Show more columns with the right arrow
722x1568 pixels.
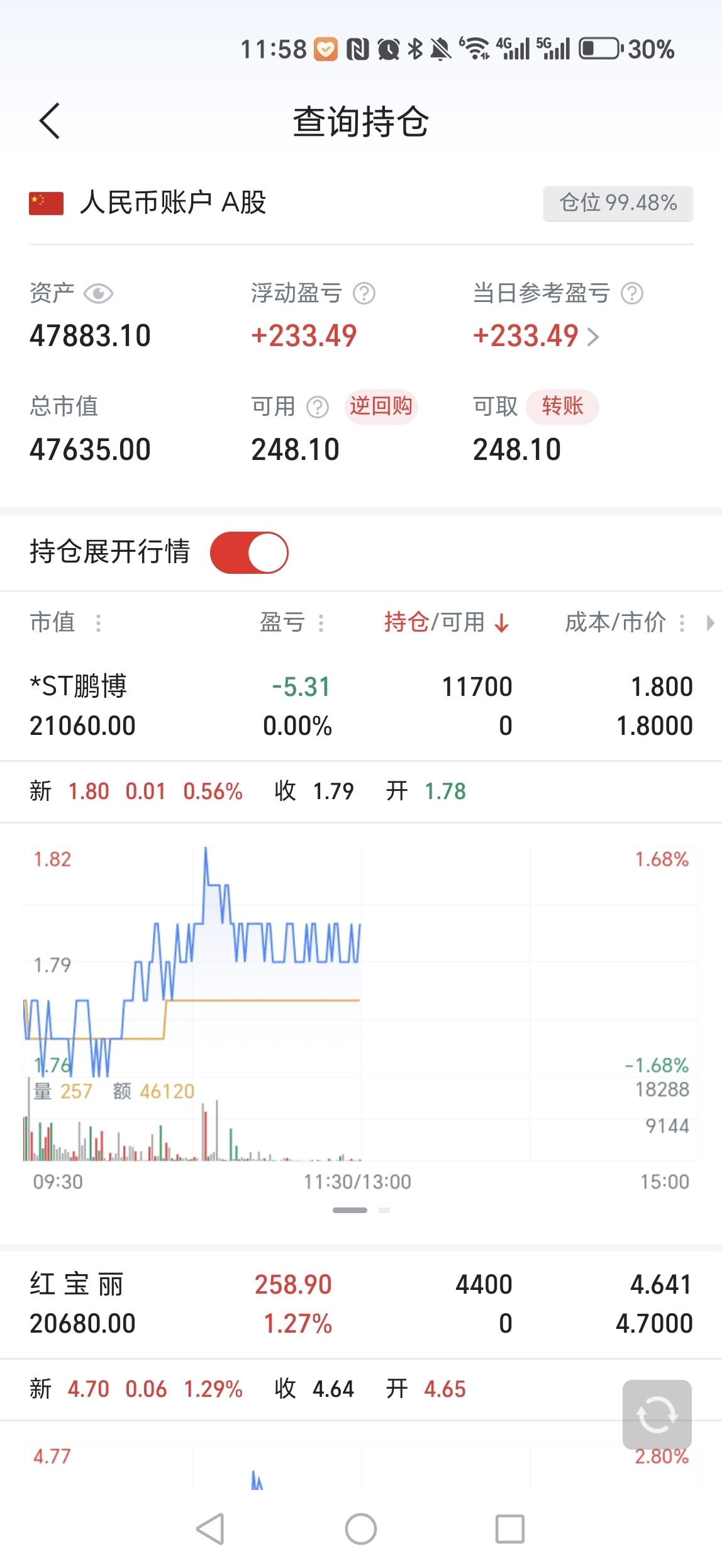(x=711, y=623)
